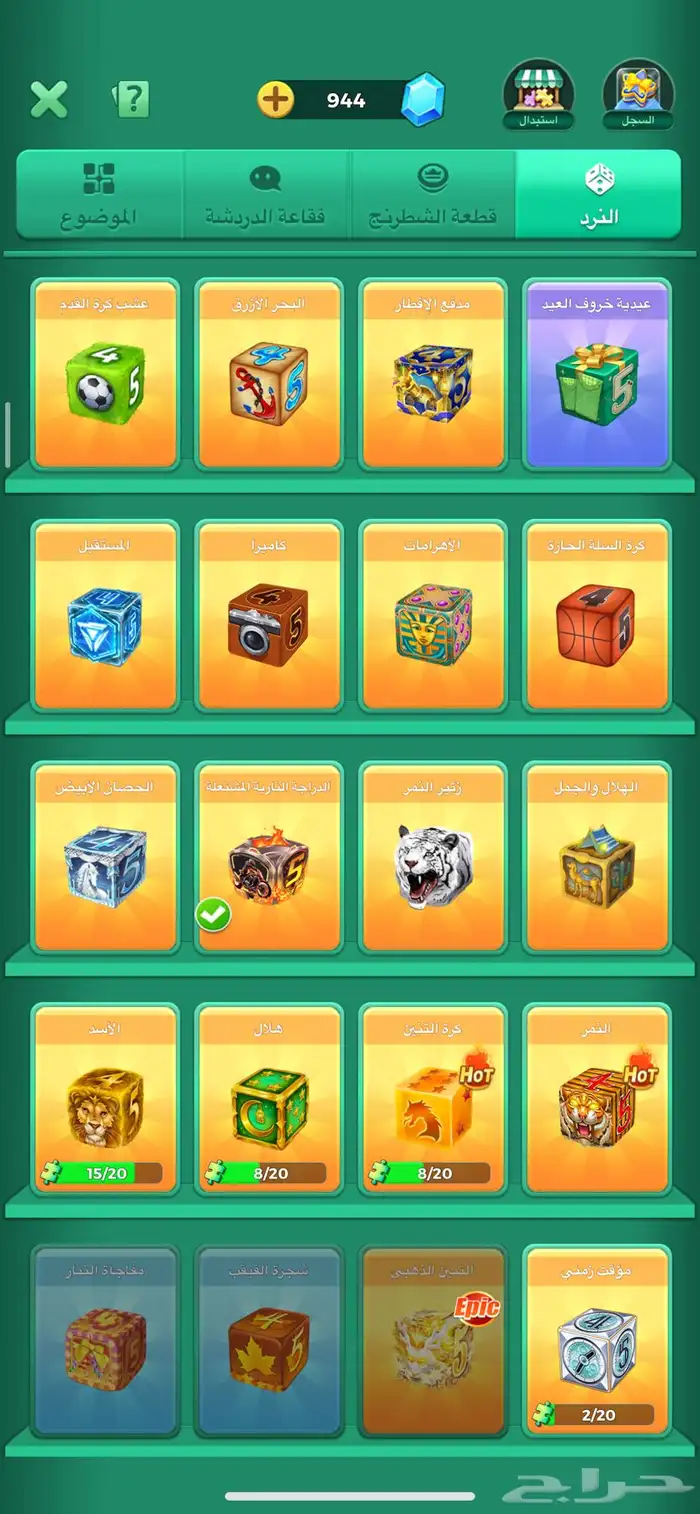View the مؤقت زمني timer dice
This screenshot has width=700, height=1514.
(597, 1340)
